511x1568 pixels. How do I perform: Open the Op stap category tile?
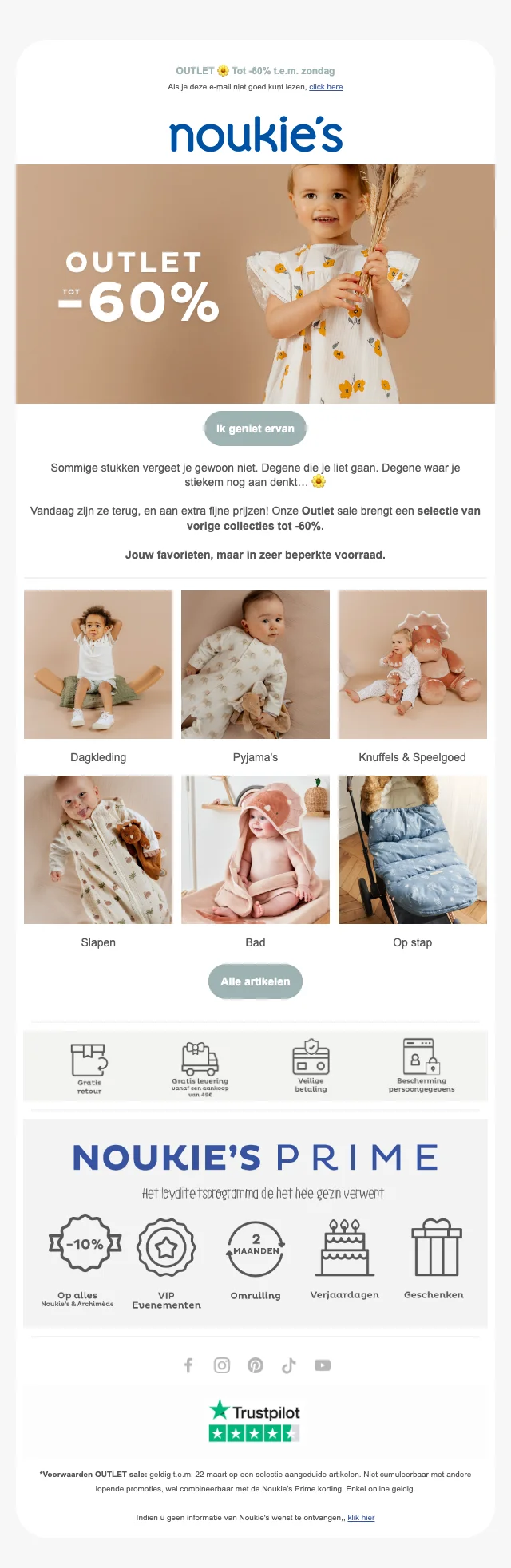412,850
